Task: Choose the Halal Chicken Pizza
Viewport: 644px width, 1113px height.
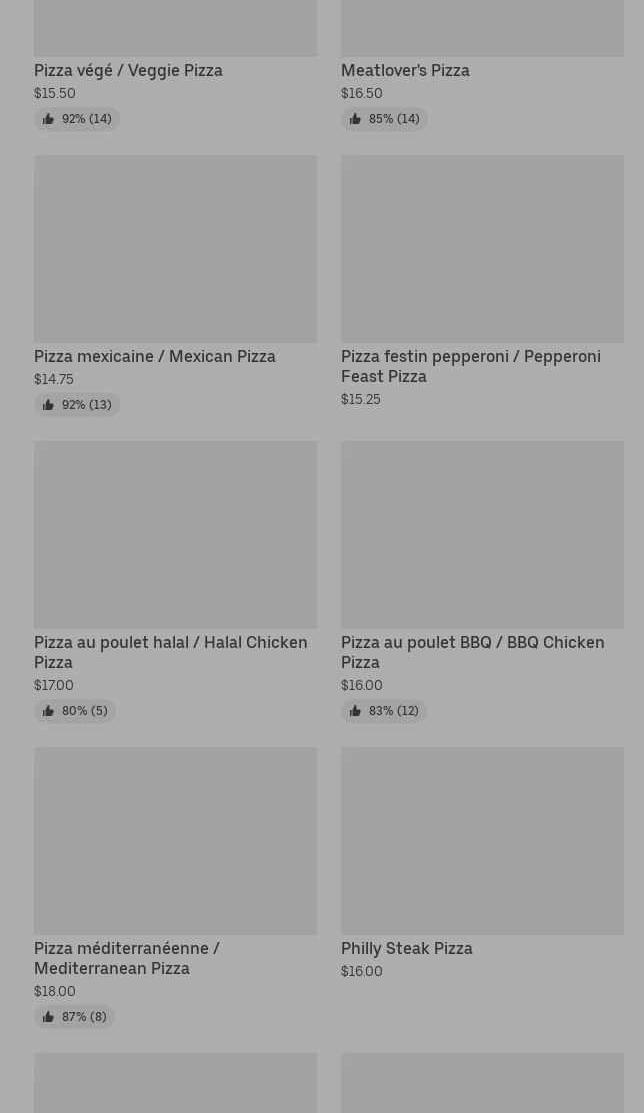Action: point(175,581)
